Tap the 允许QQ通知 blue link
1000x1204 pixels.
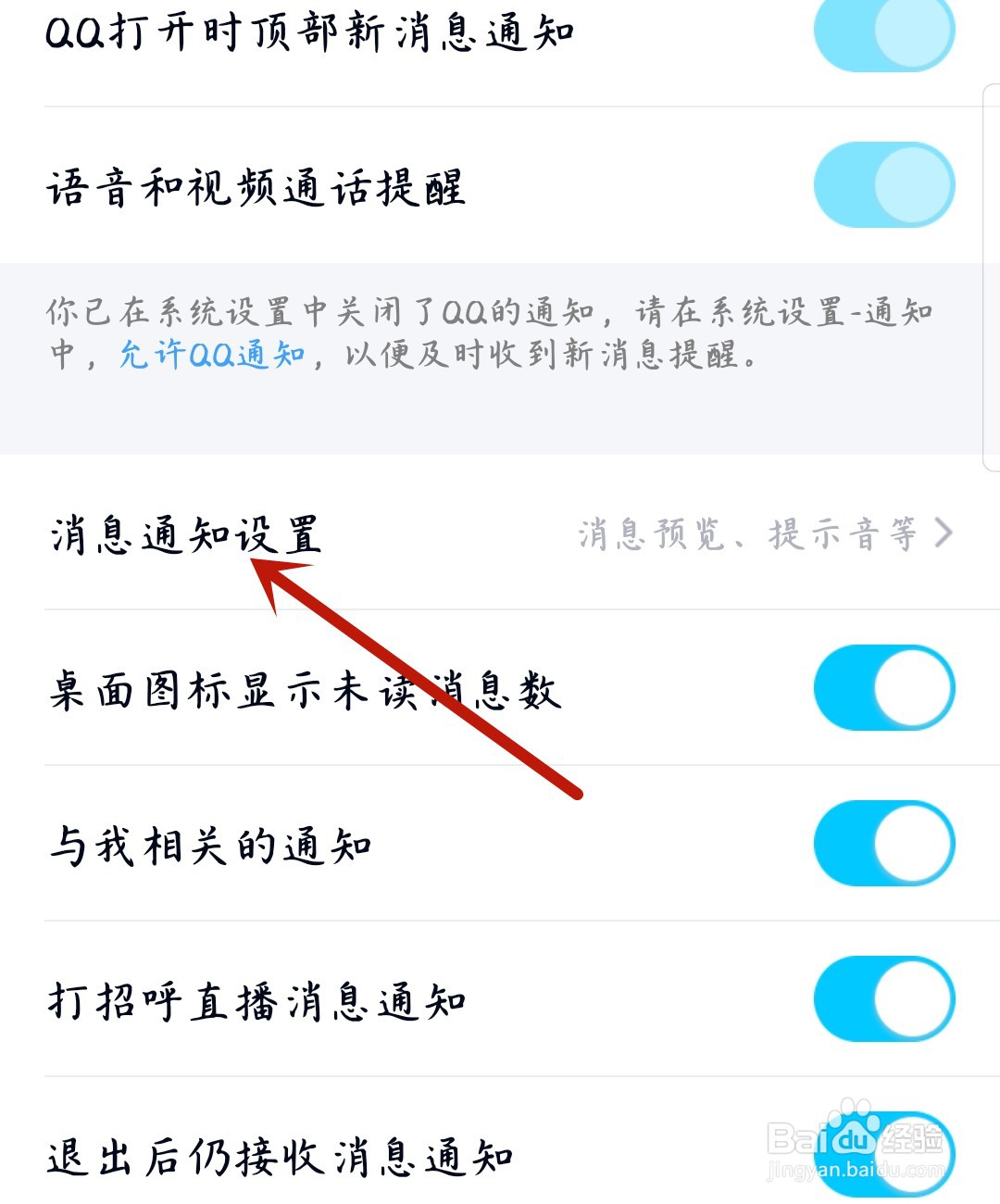pos(215,357)
